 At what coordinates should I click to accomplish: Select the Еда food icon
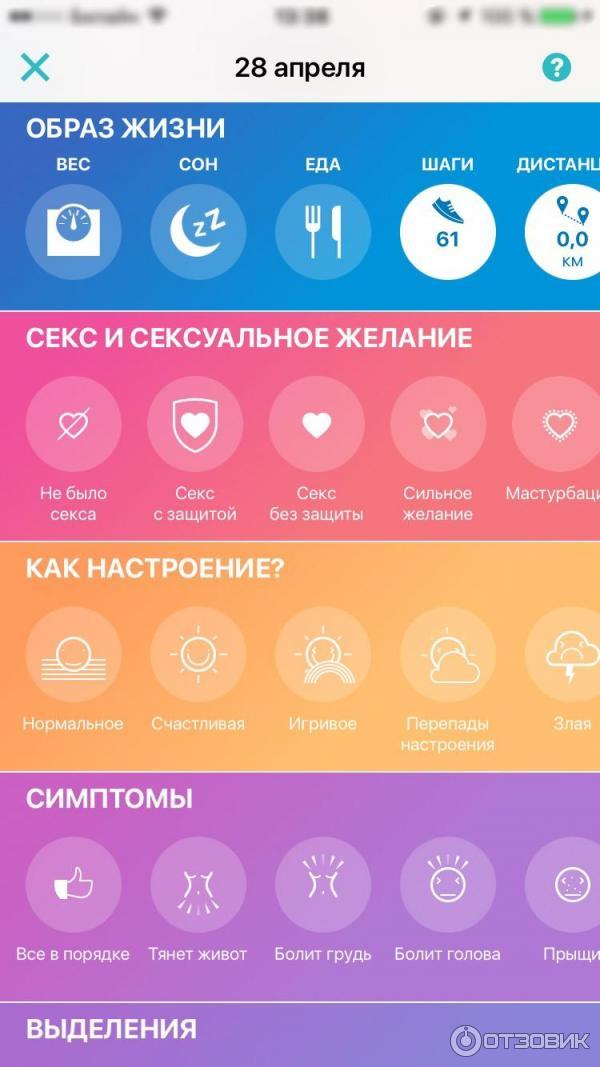tap(323, 232)
